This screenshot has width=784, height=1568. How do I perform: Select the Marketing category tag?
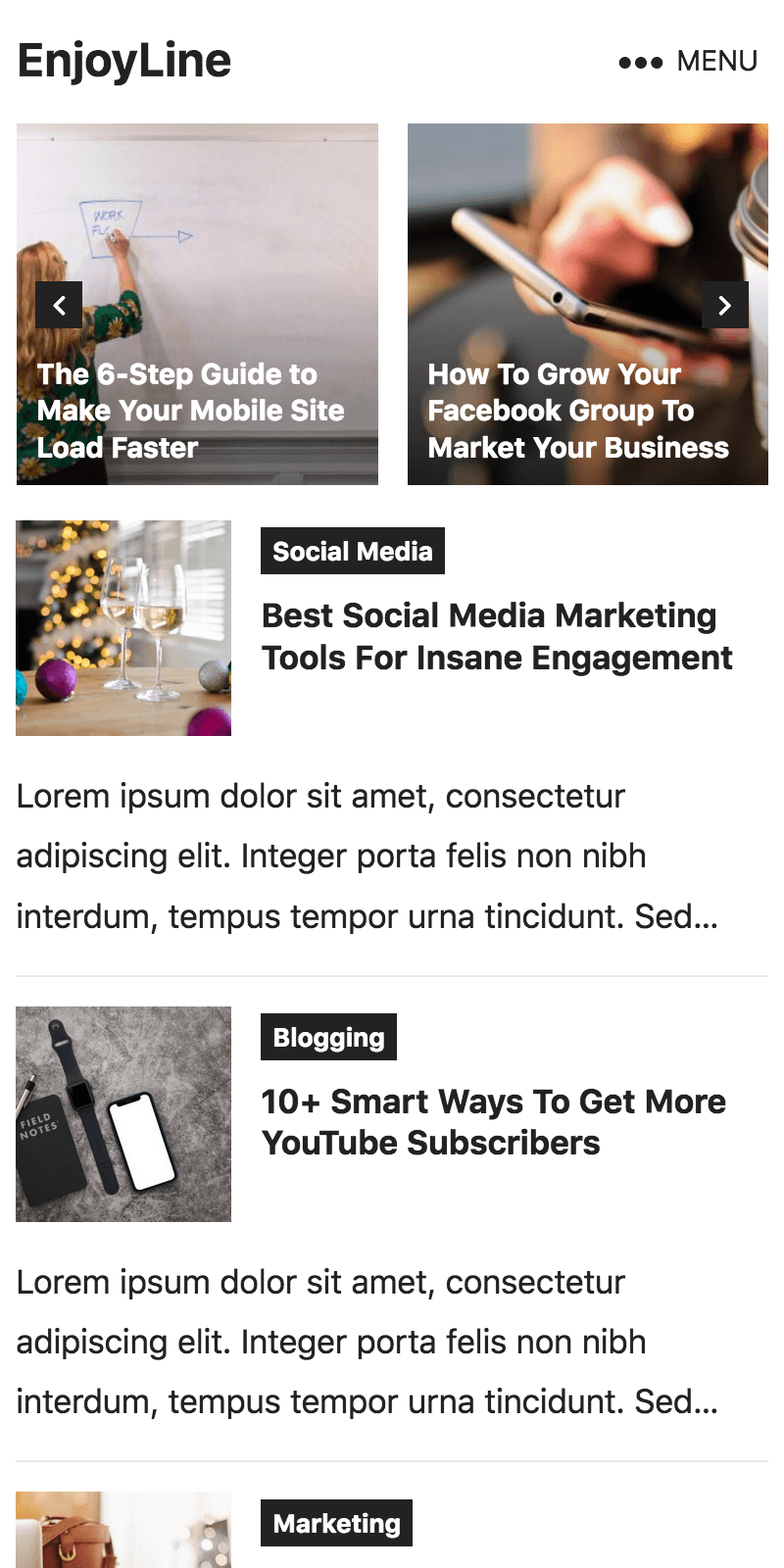coord(336,1523)
